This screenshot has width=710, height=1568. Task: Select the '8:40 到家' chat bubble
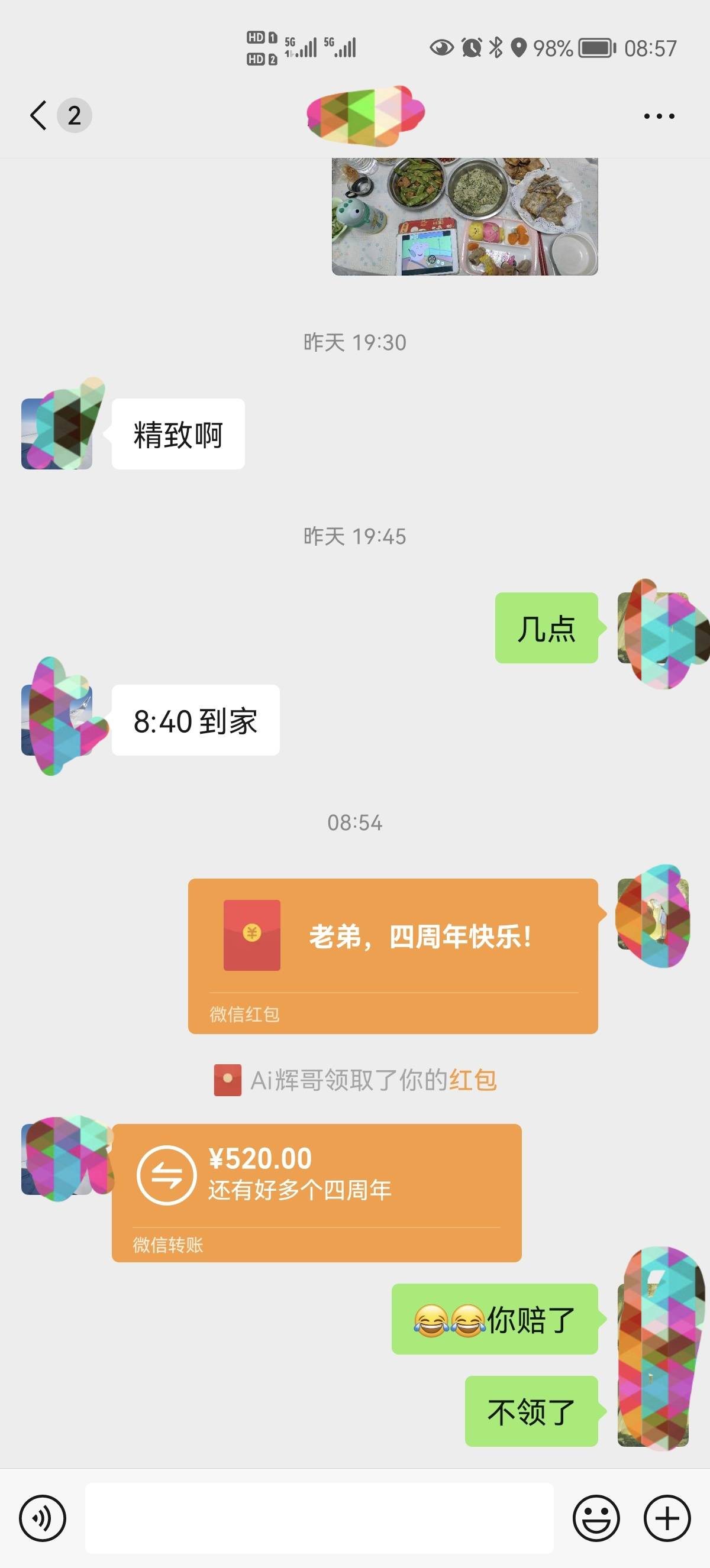point(193,721)
